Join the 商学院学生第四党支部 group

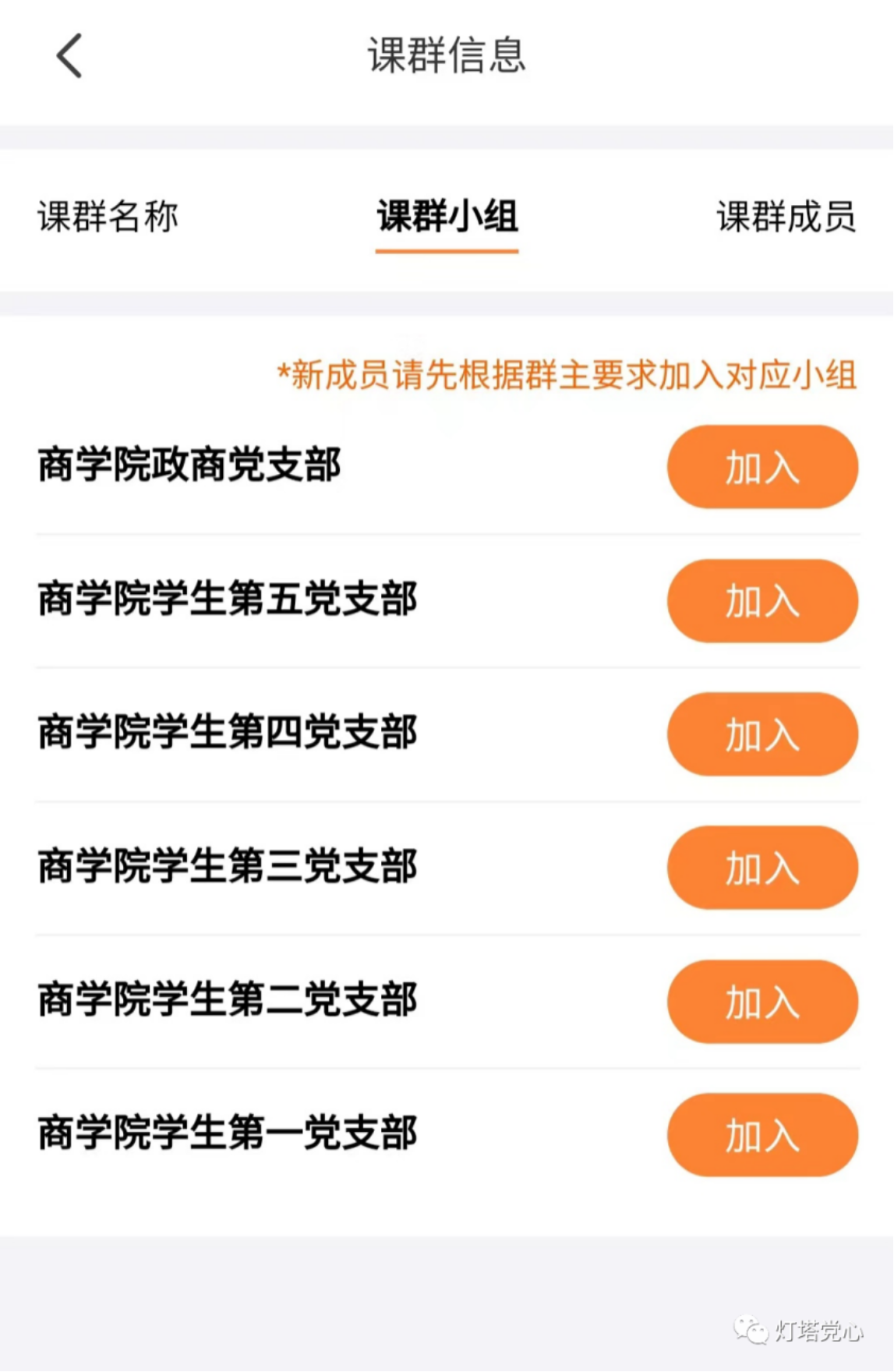tap(762, 734)
